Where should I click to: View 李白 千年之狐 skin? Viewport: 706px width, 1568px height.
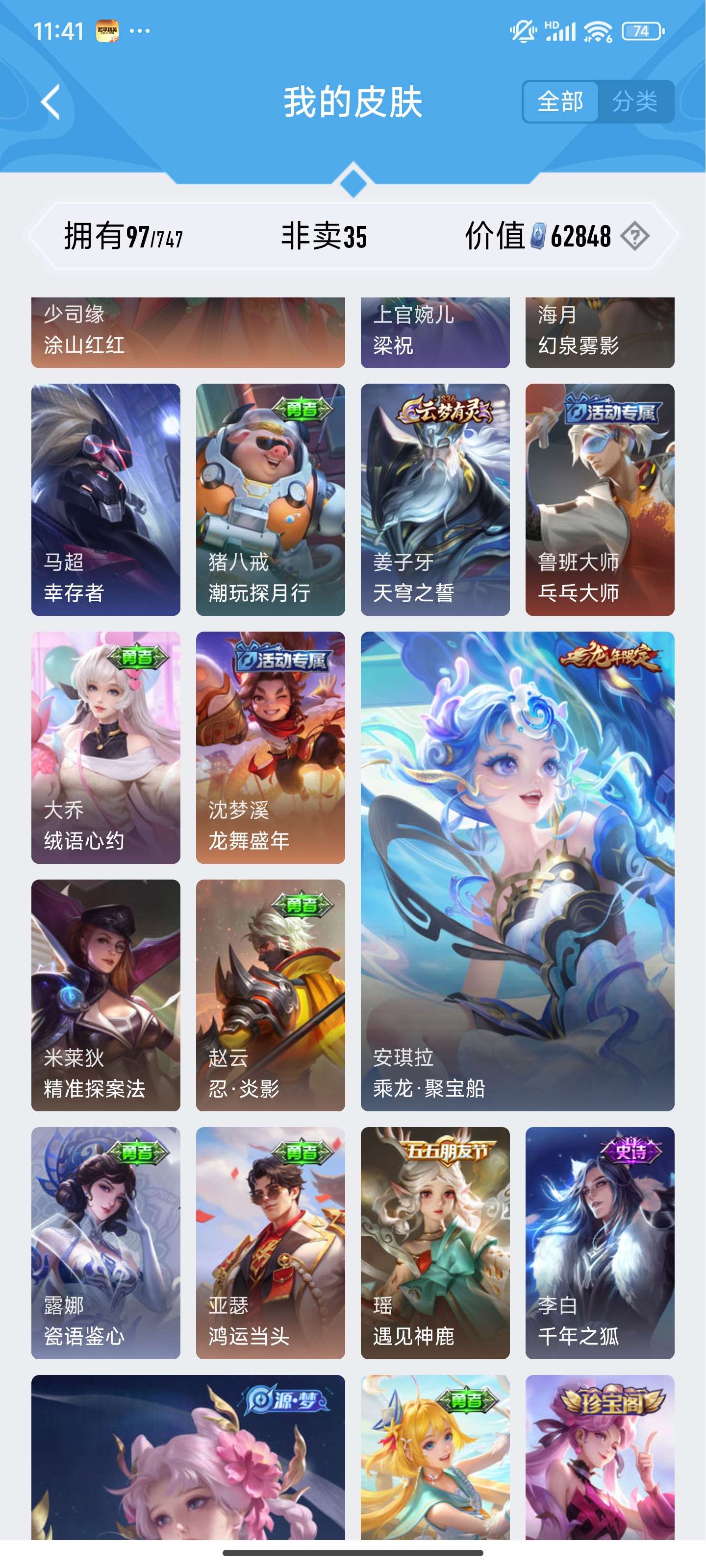point(600,1242)
